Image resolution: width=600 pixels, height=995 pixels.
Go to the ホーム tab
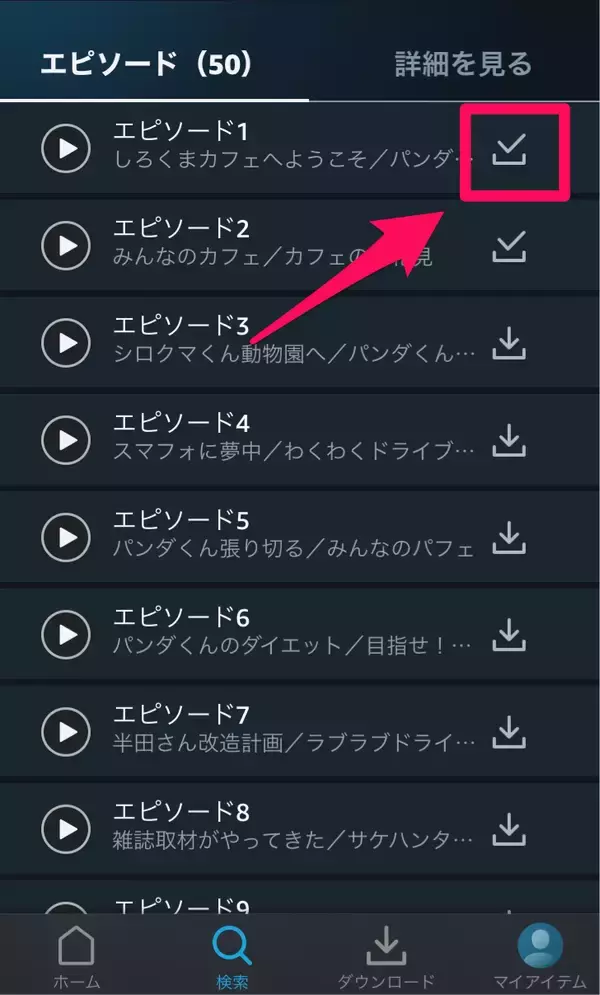[x=76, y=956]
